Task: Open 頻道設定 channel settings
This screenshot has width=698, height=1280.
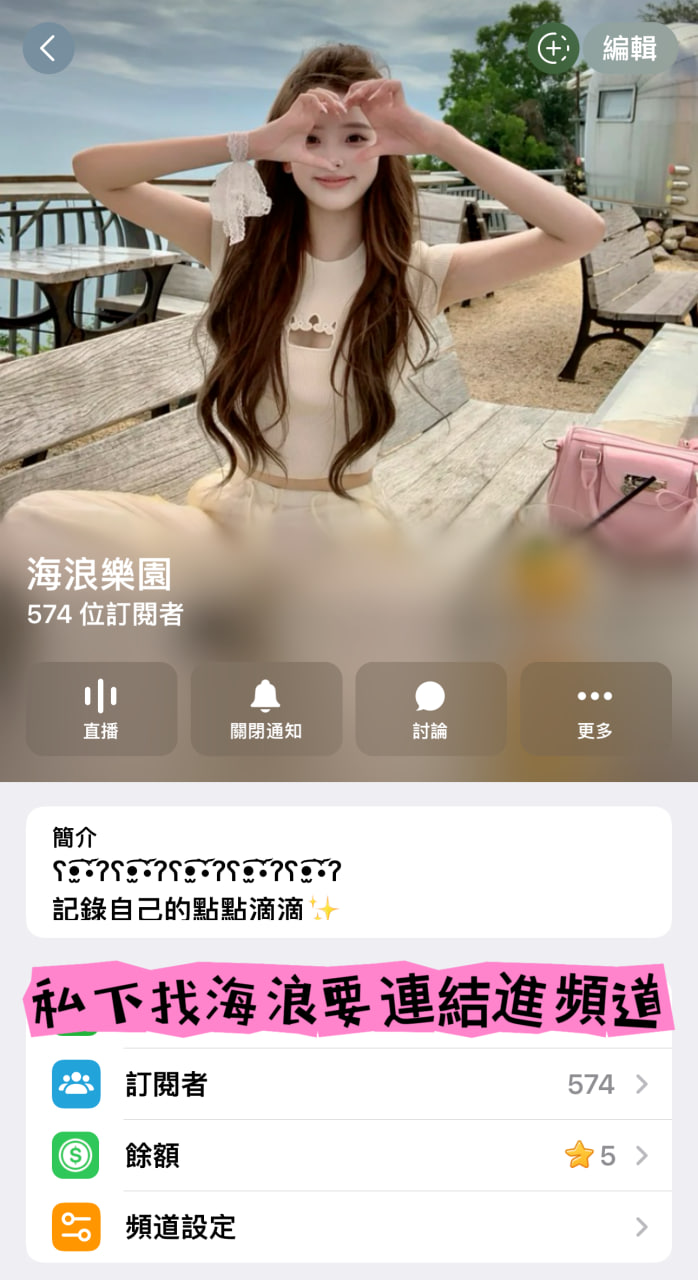Action: (x=348, y=1227)
